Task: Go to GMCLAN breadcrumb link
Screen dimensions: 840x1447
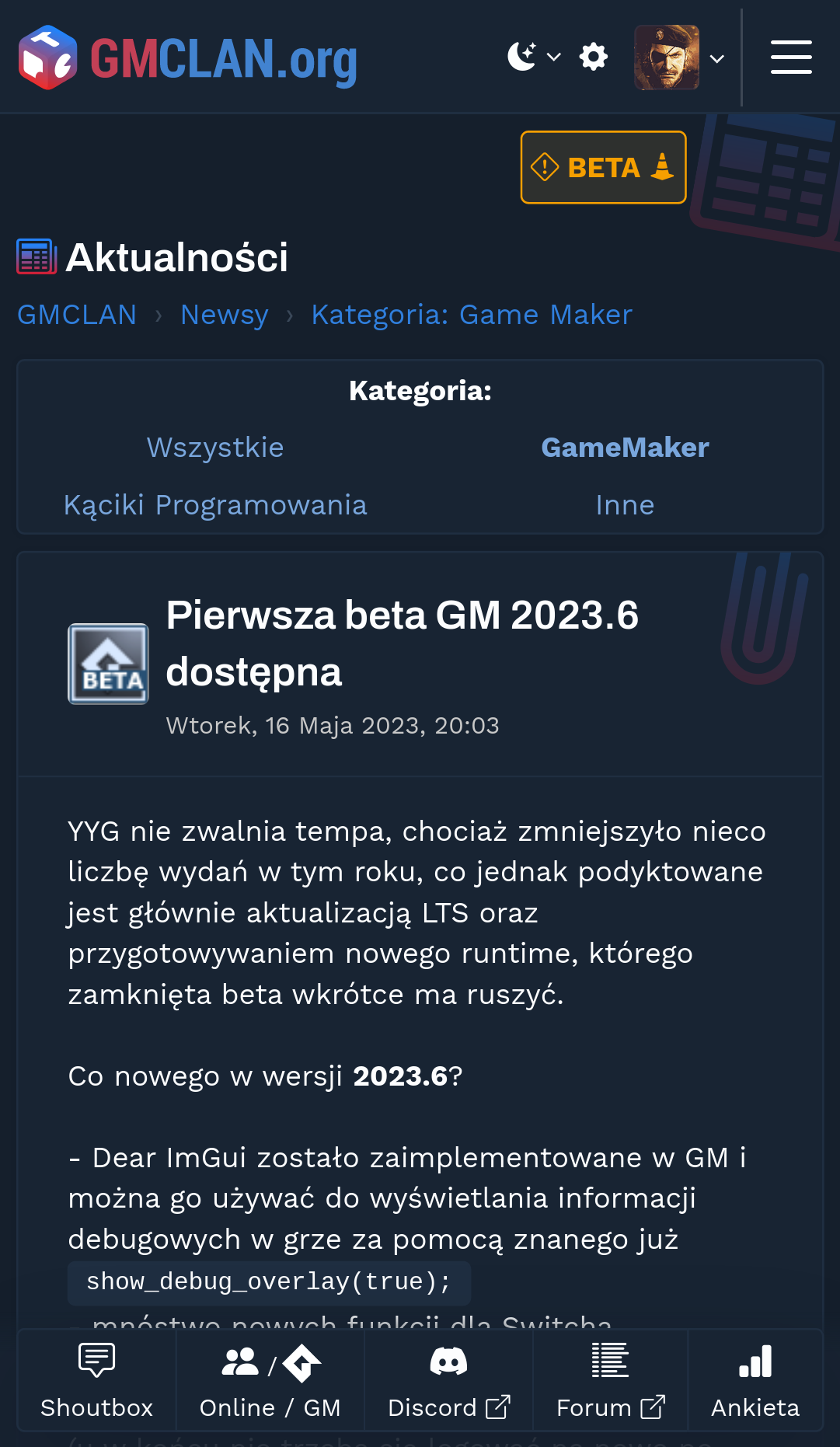Action: pyautogui.click(x=77, y=315)
